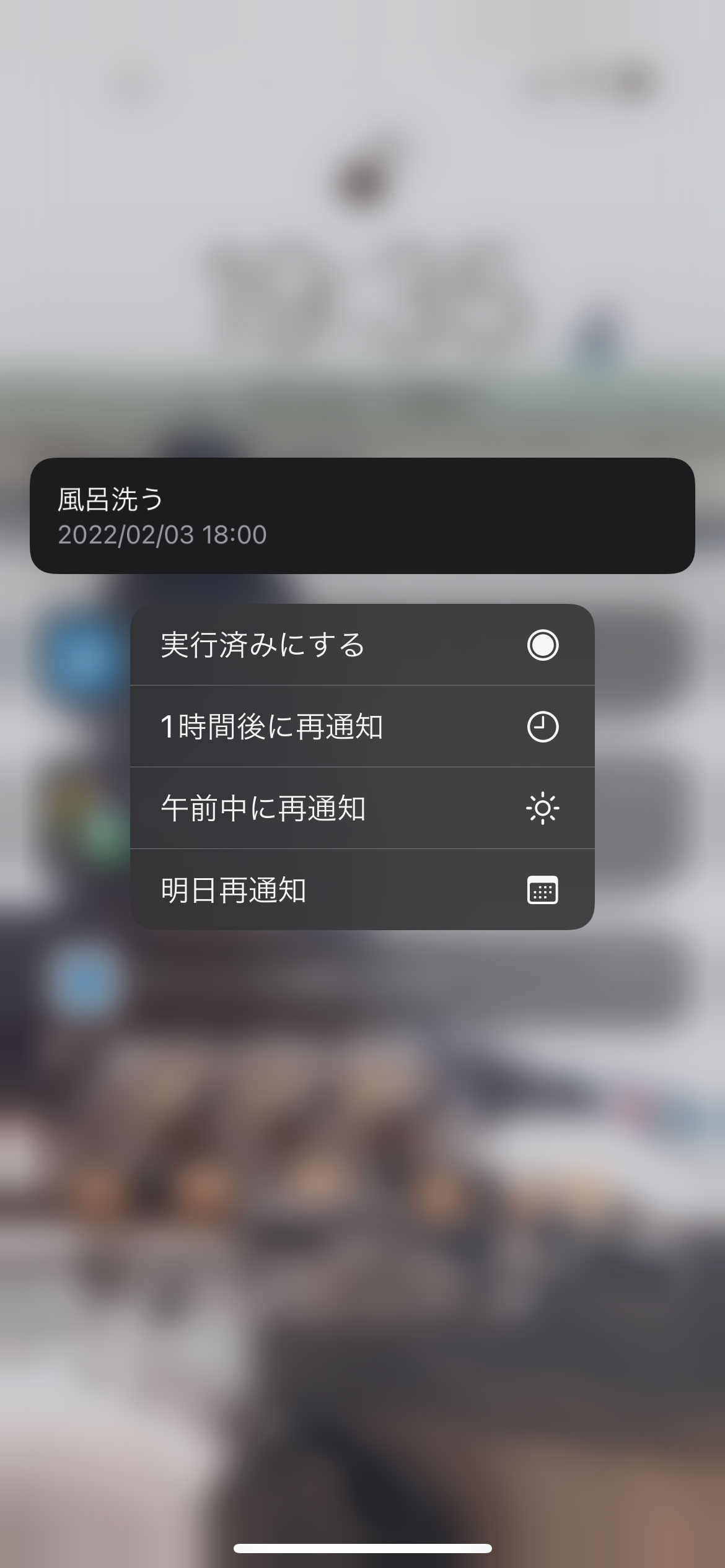725x1568 pixels.
Task: Tap the sun icon beside 午前中に再通知
Action: click(x=542, y=809)
